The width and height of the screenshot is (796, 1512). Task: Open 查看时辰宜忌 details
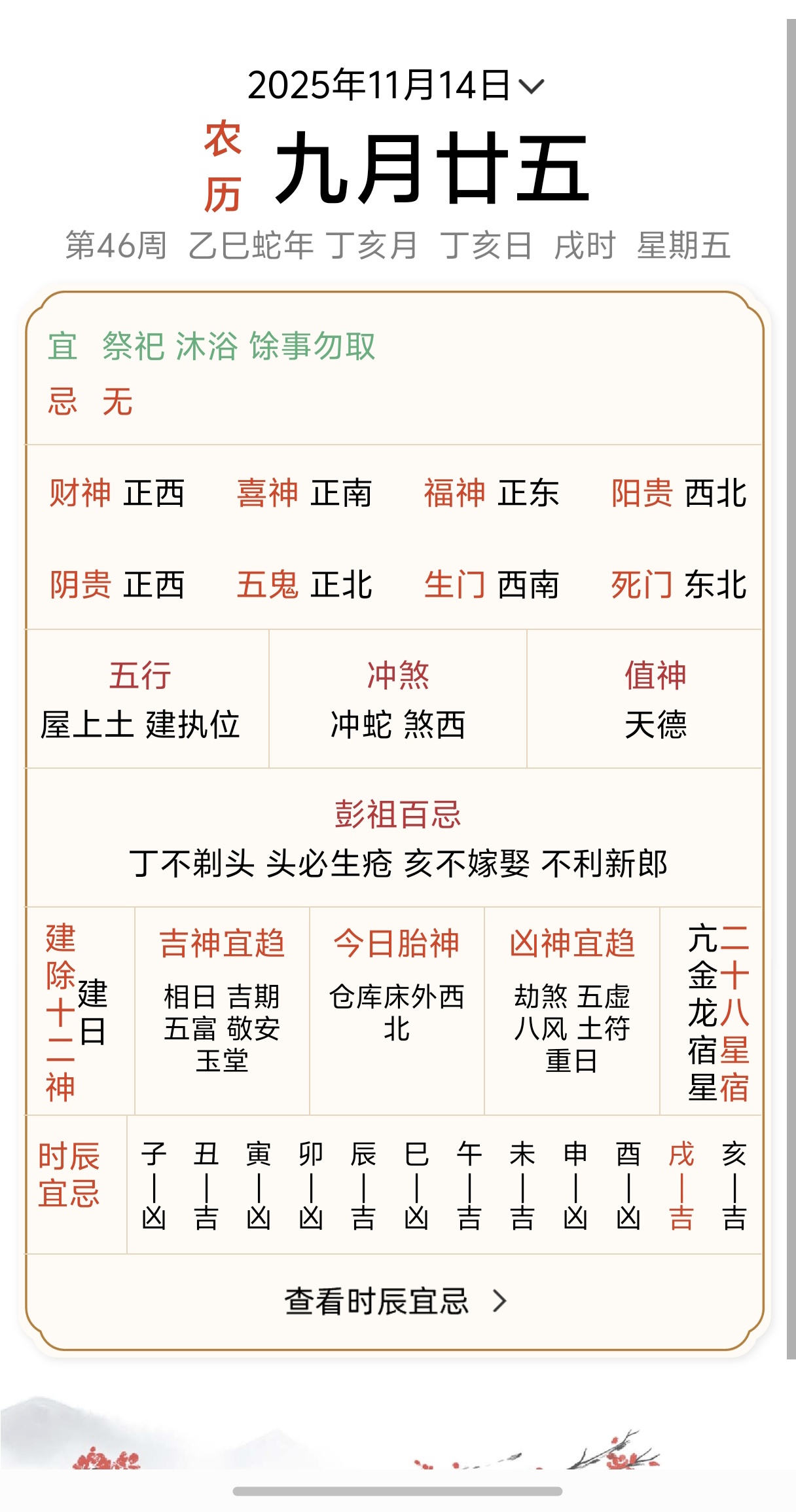(395, 1300)
